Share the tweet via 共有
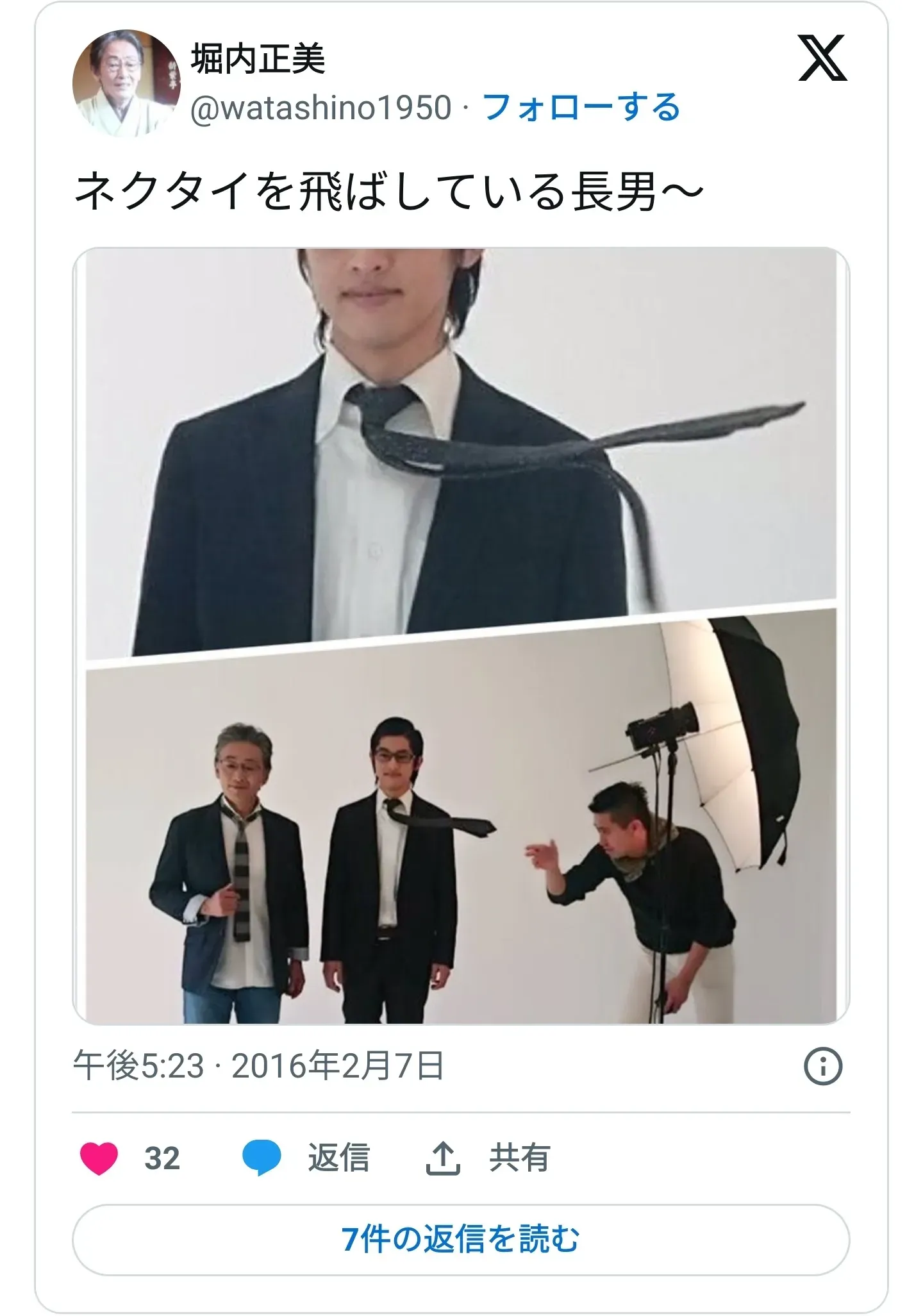Viewport: 923px width, 1316px height. pos(488,1158)
